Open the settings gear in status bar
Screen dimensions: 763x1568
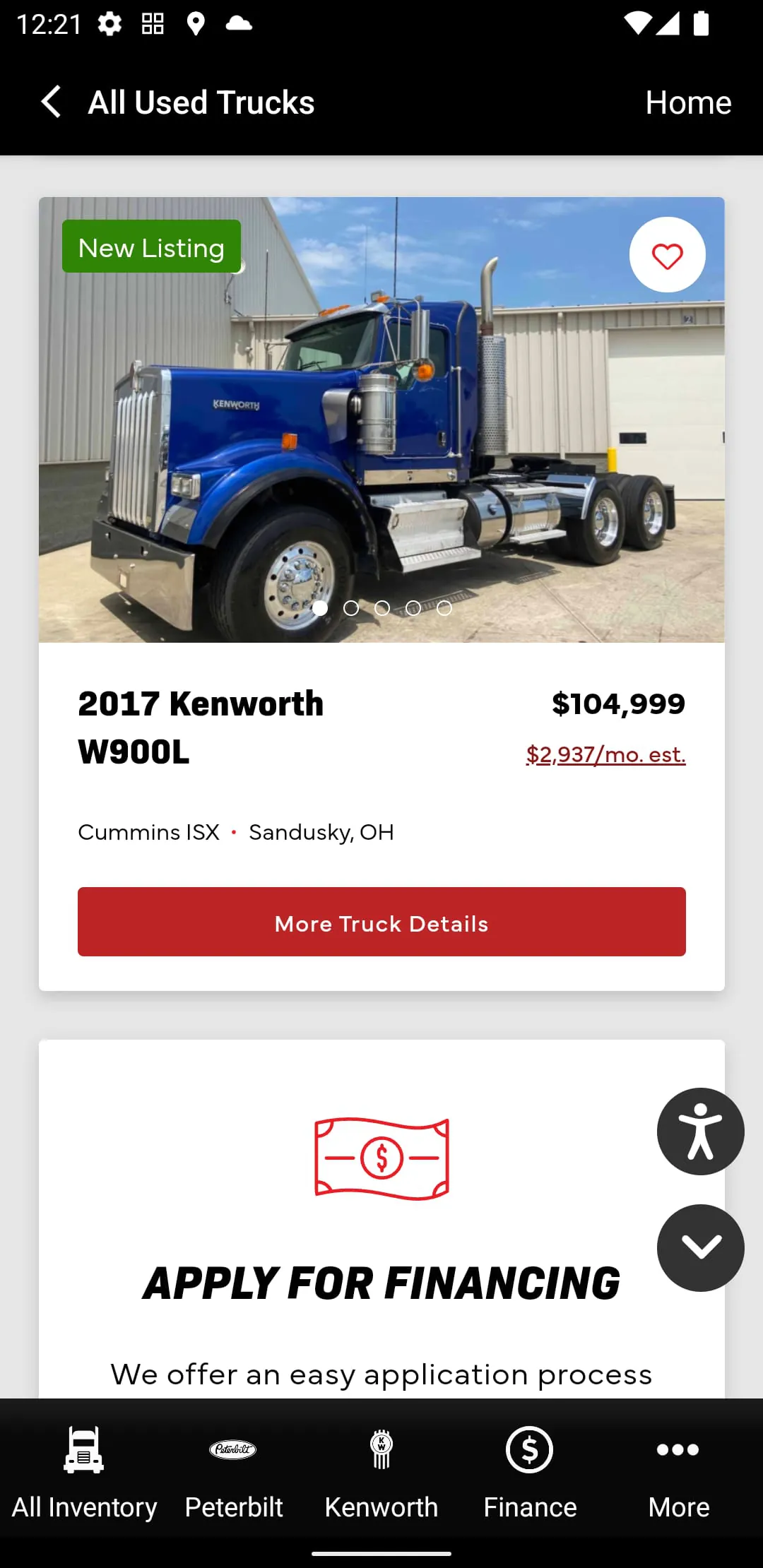click(x=110, y=24)
